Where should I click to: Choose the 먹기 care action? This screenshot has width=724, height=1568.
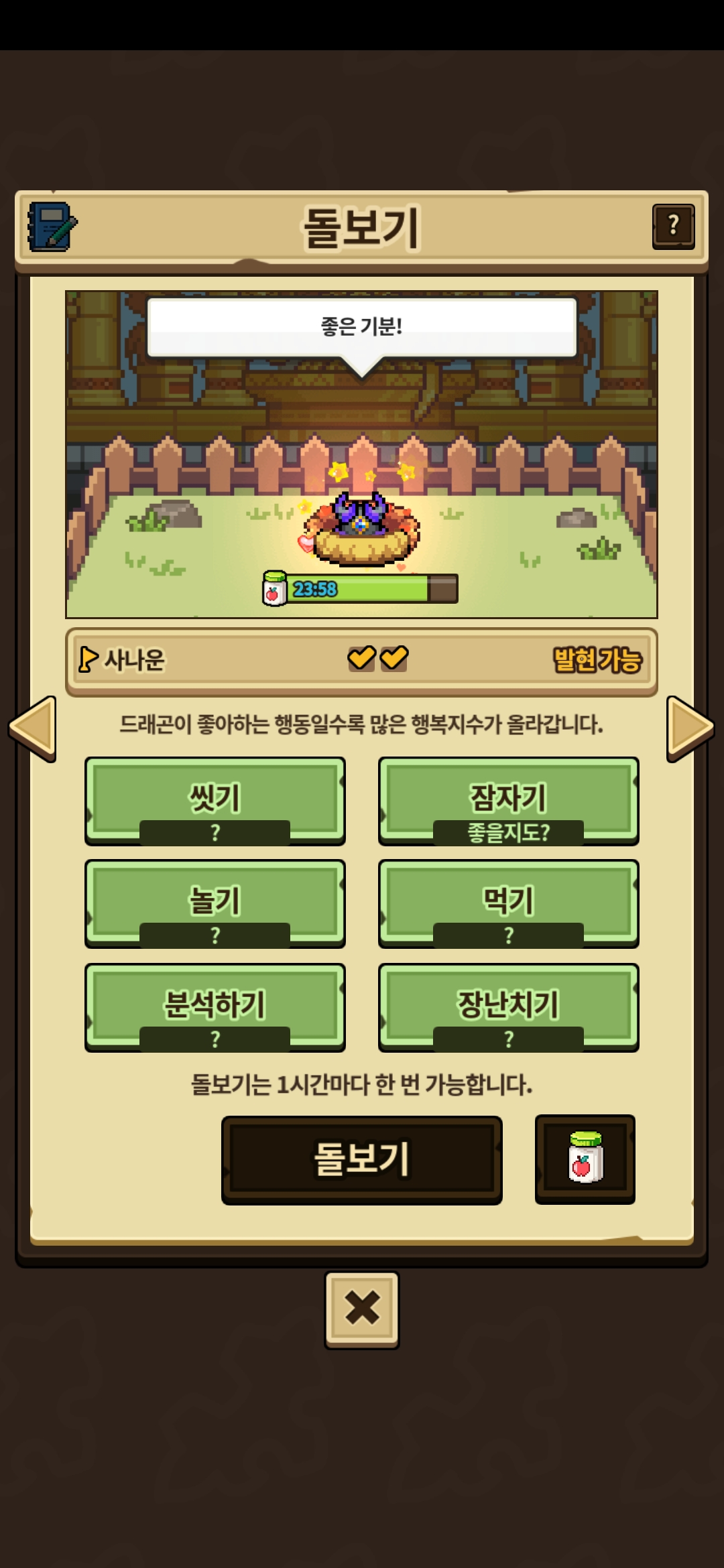(508, 903)
